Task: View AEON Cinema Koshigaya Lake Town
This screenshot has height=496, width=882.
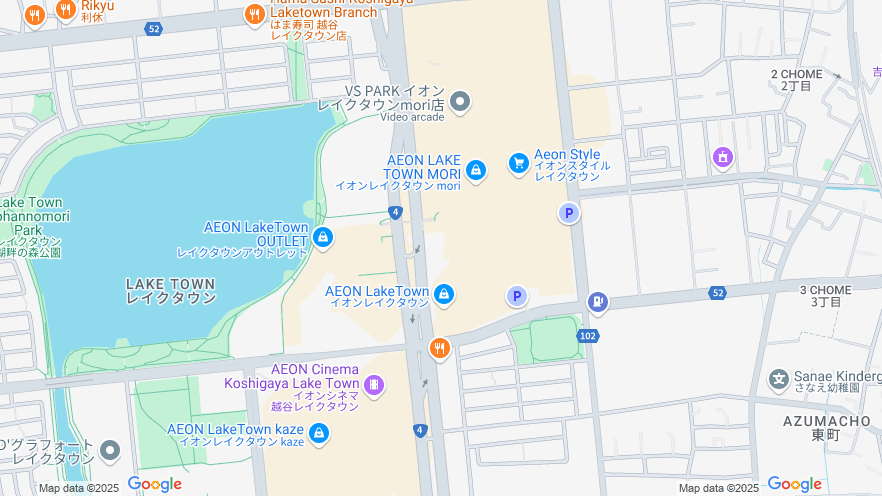Action: (374, 384)
